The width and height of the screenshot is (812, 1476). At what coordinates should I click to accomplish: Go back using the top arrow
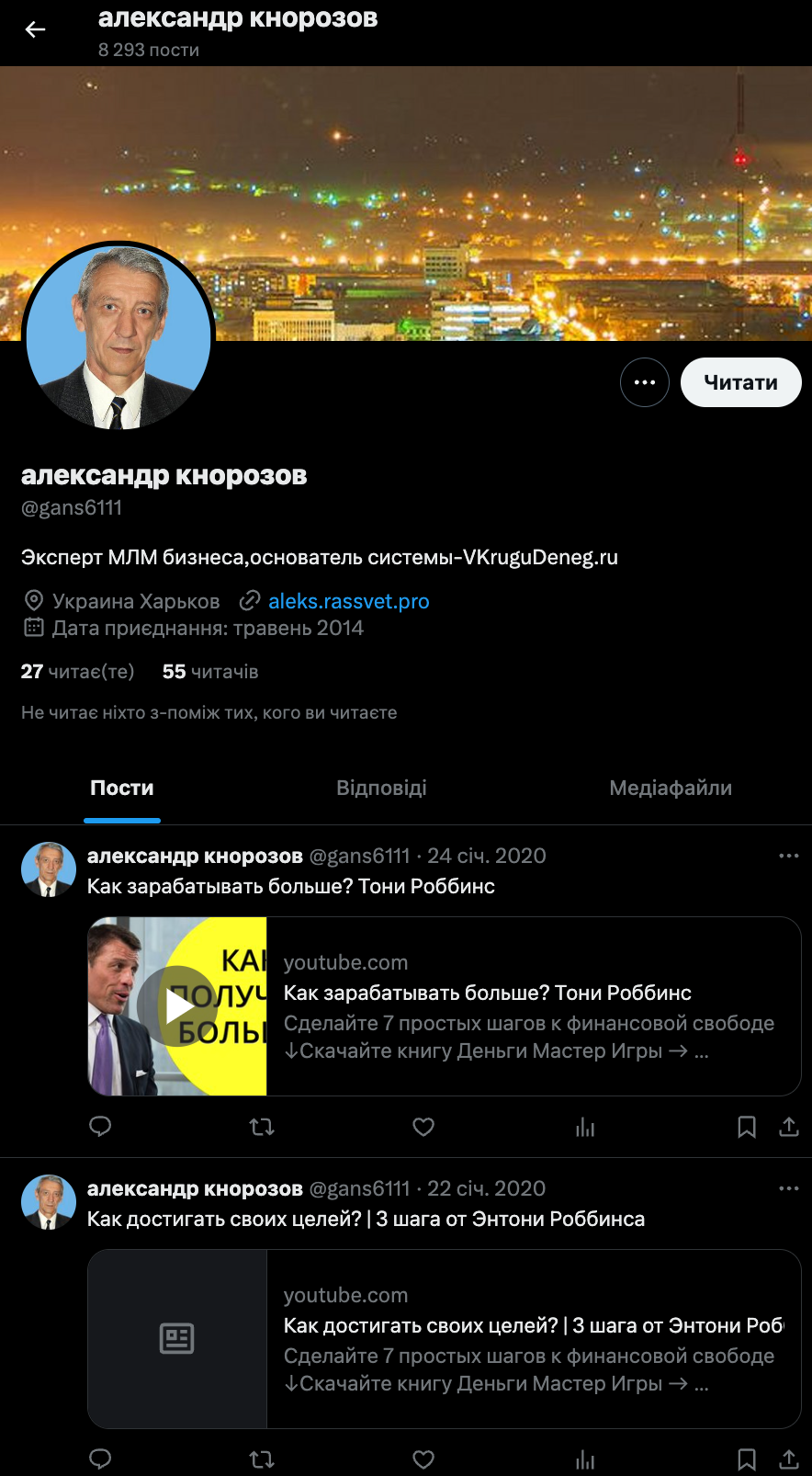[x=35, y=30]
